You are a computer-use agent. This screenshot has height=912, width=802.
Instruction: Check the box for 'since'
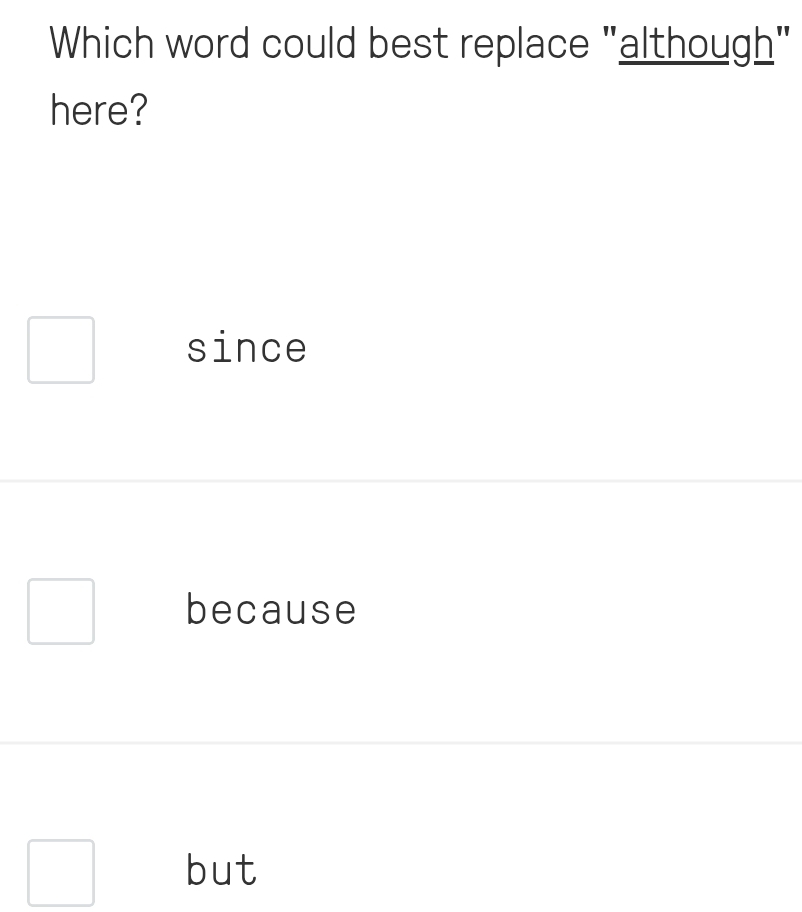(61, 350)
